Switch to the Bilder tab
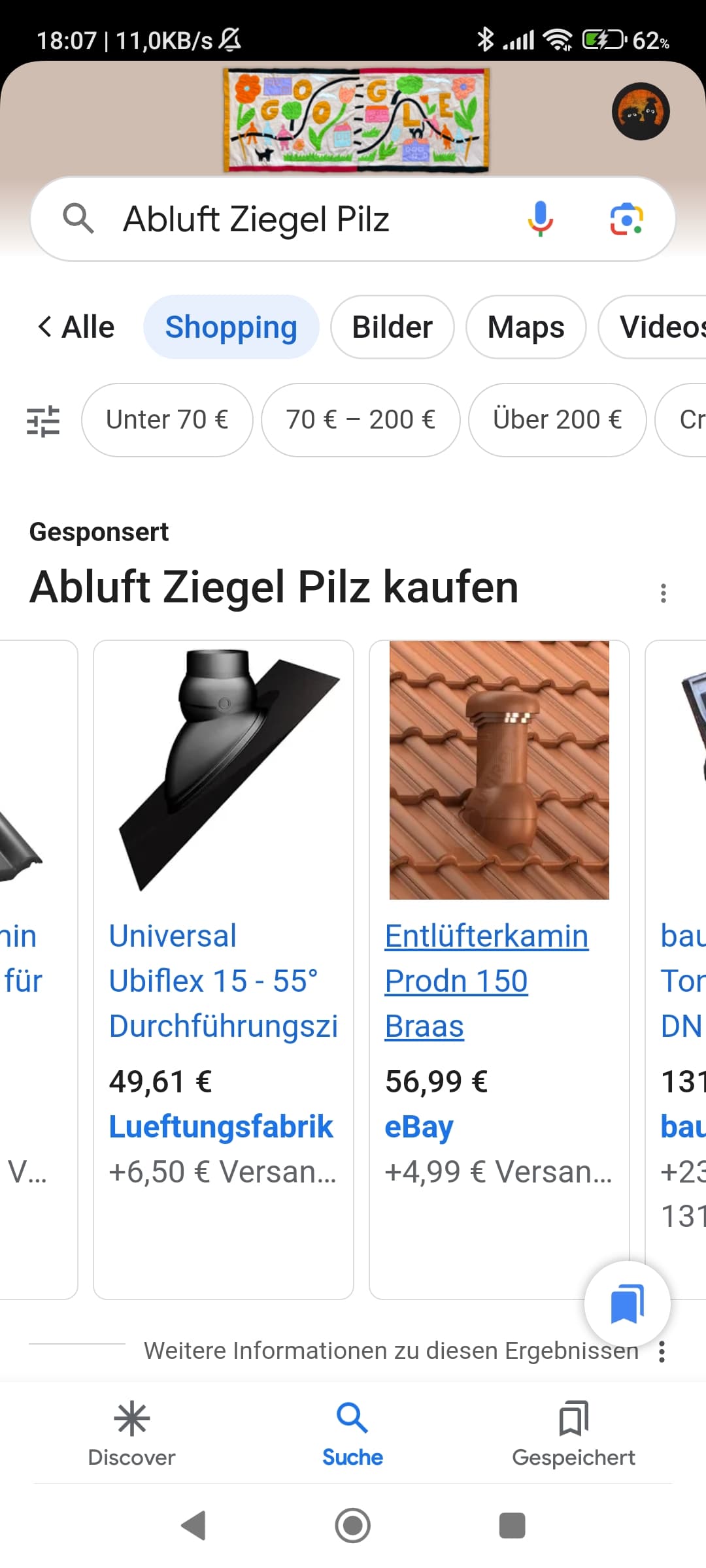This screenshot has height=1568, width=706. point(392,327)
